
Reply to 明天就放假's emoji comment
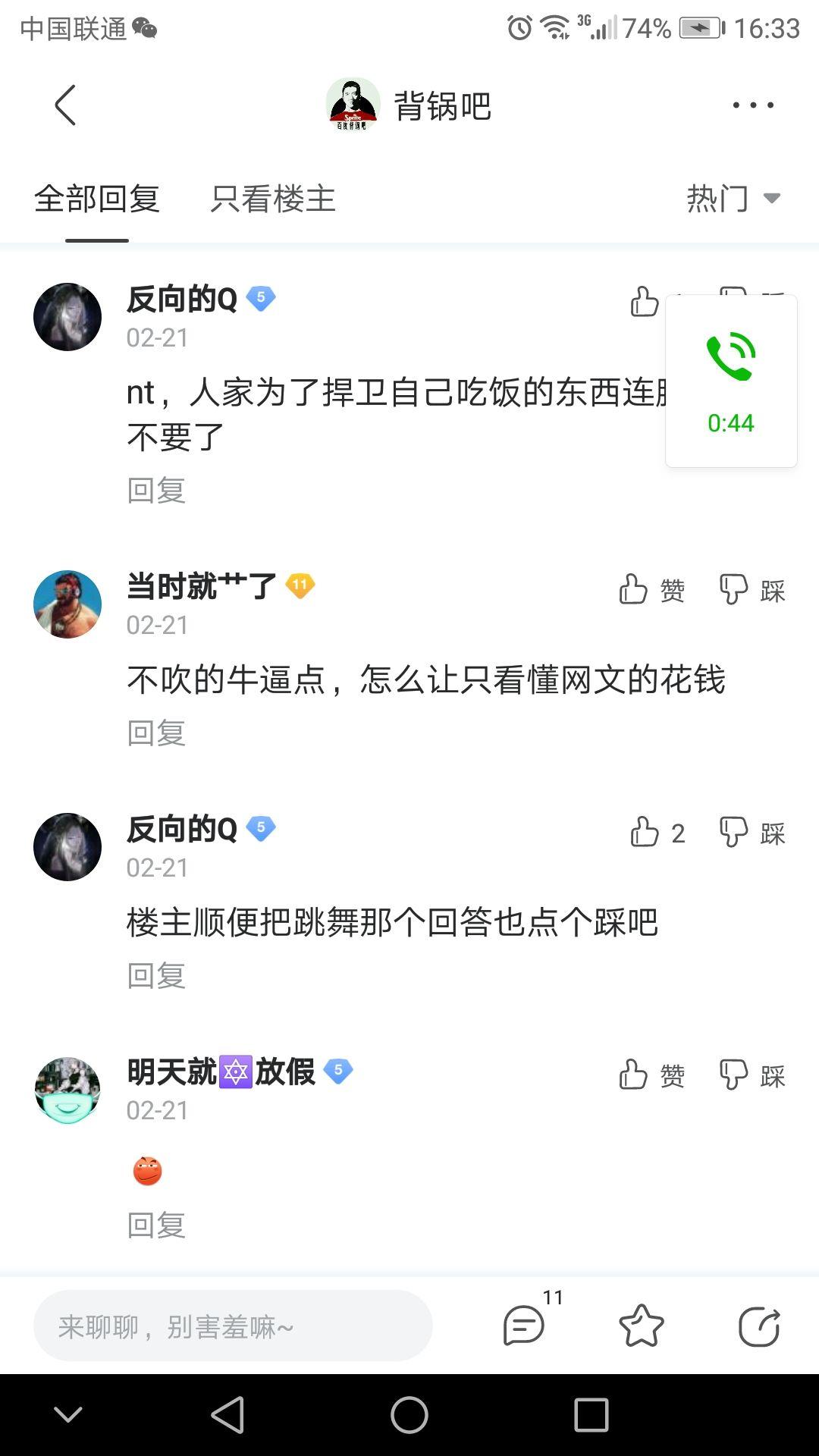pyautogui.click(x=156, y=1225)
